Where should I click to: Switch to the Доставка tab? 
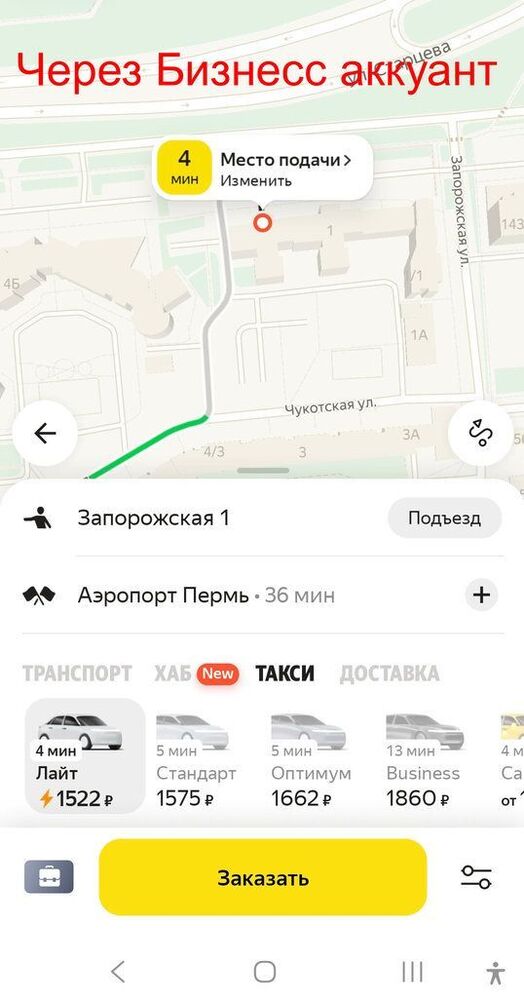pyautogui.click(x=389, y=673)
